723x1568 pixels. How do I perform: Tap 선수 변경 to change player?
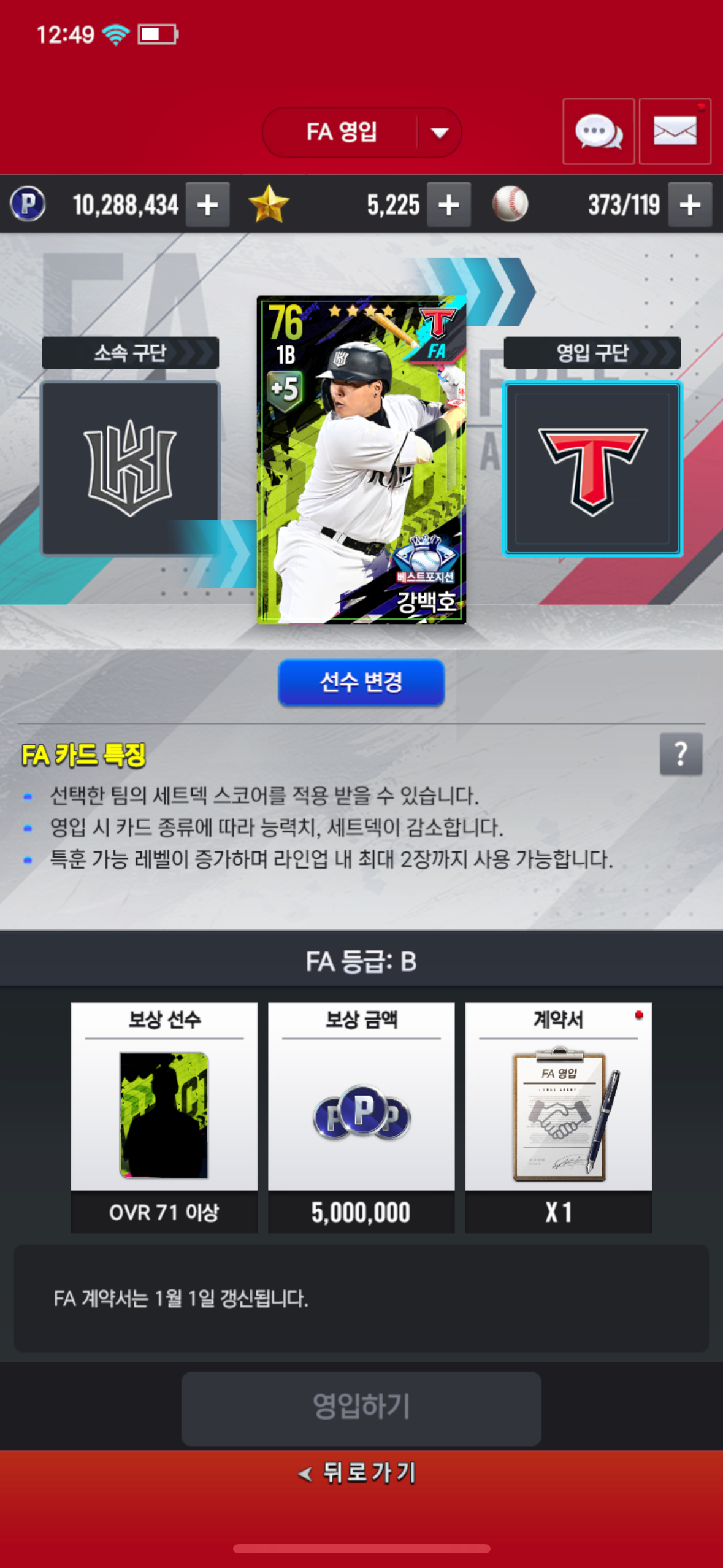click(361, 682)
